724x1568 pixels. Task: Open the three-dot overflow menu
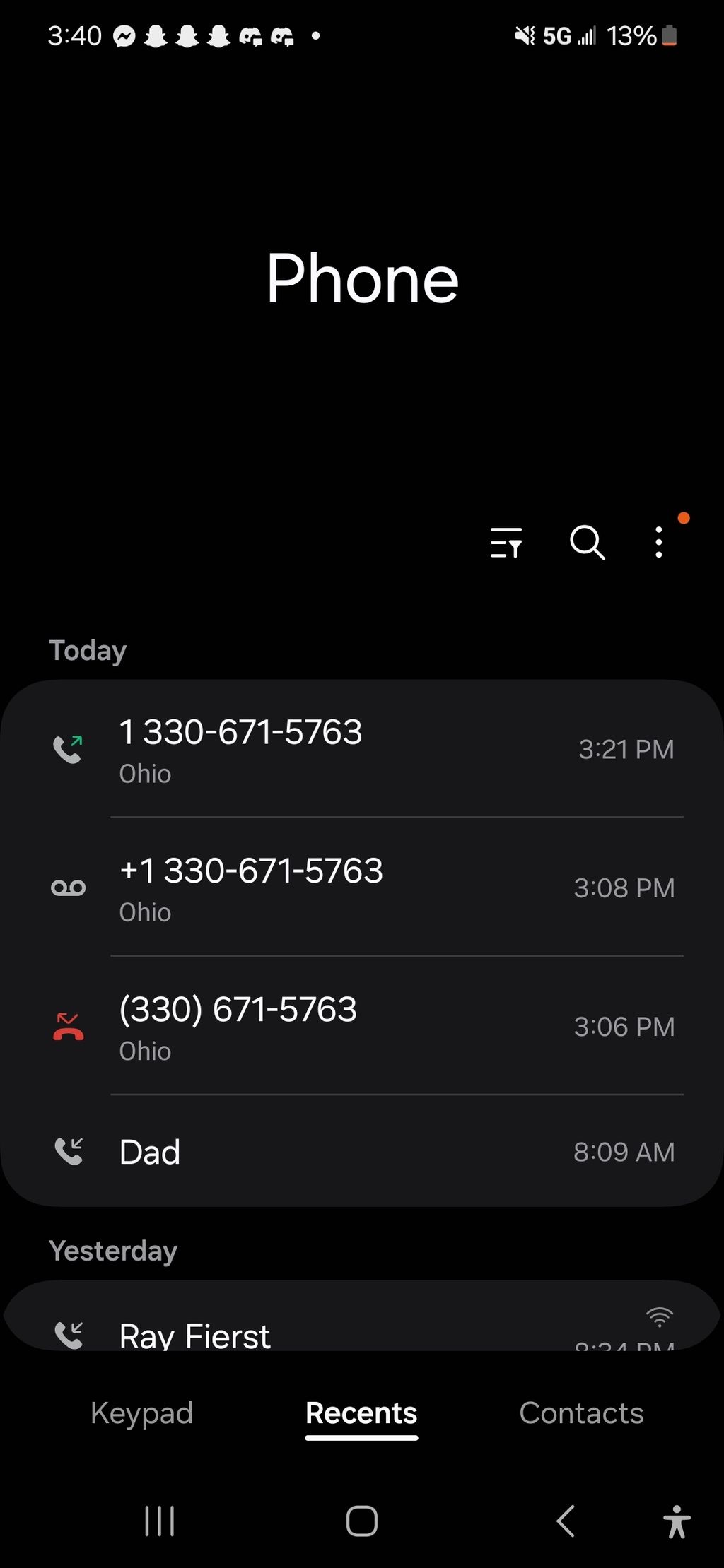pyautogui.click(x=659, y=543)
